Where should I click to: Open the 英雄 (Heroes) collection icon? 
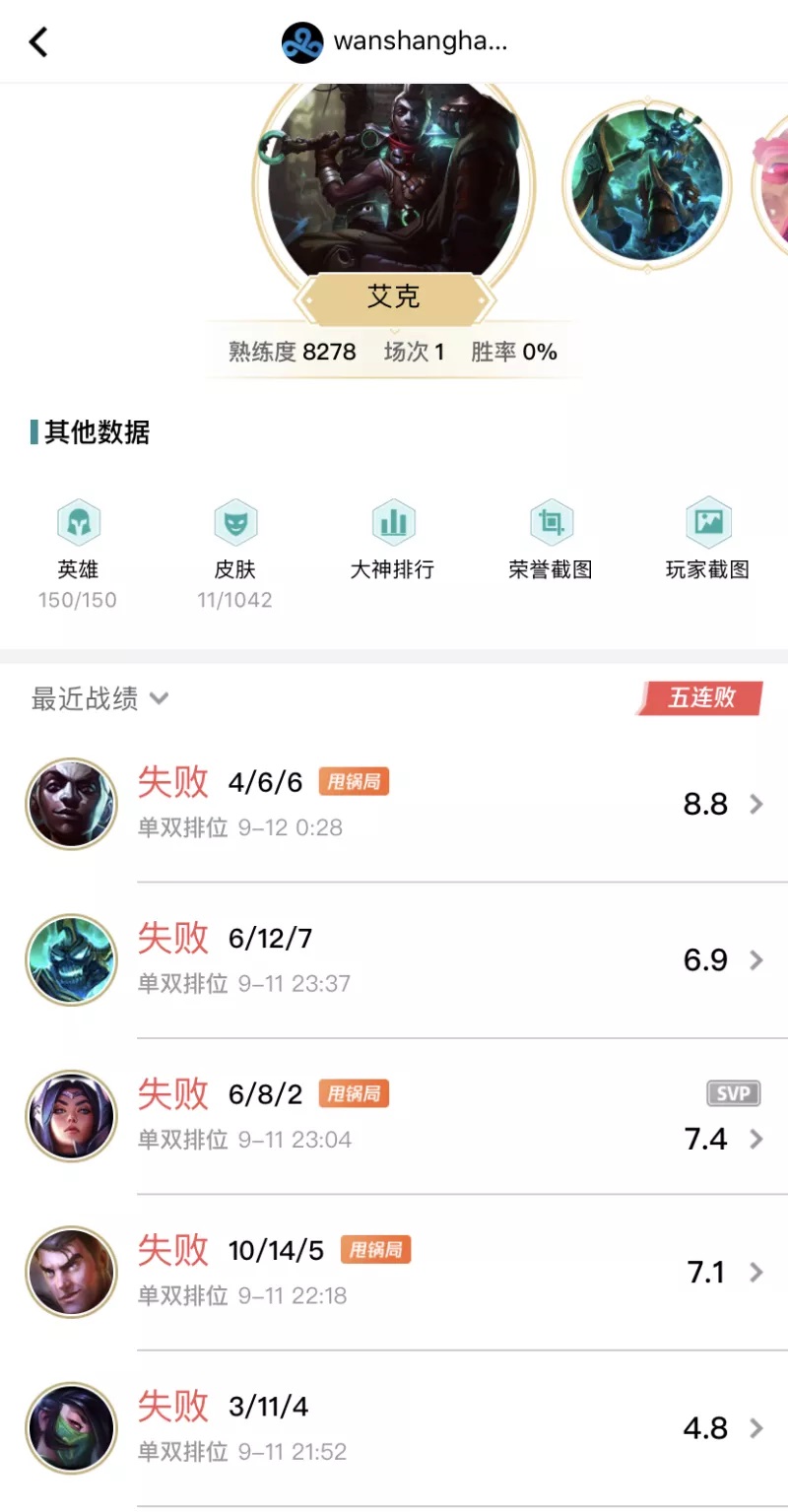[x=77, y=535]
